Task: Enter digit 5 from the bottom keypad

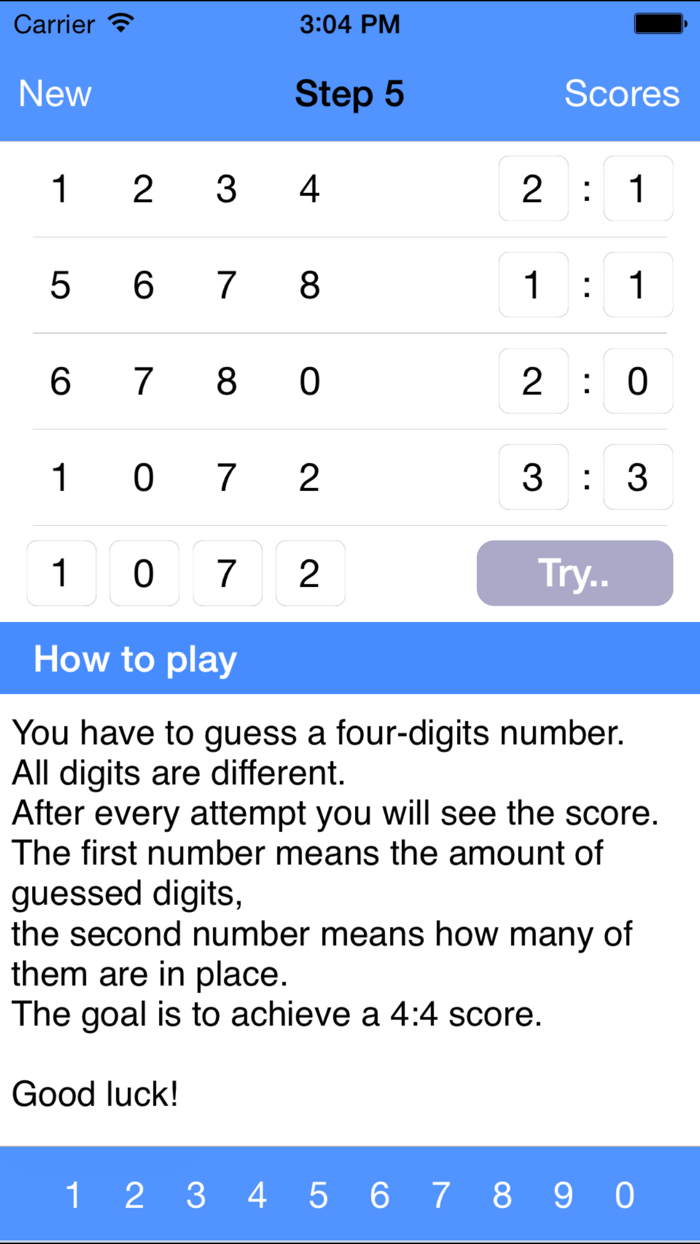Action: point(318,1195)
